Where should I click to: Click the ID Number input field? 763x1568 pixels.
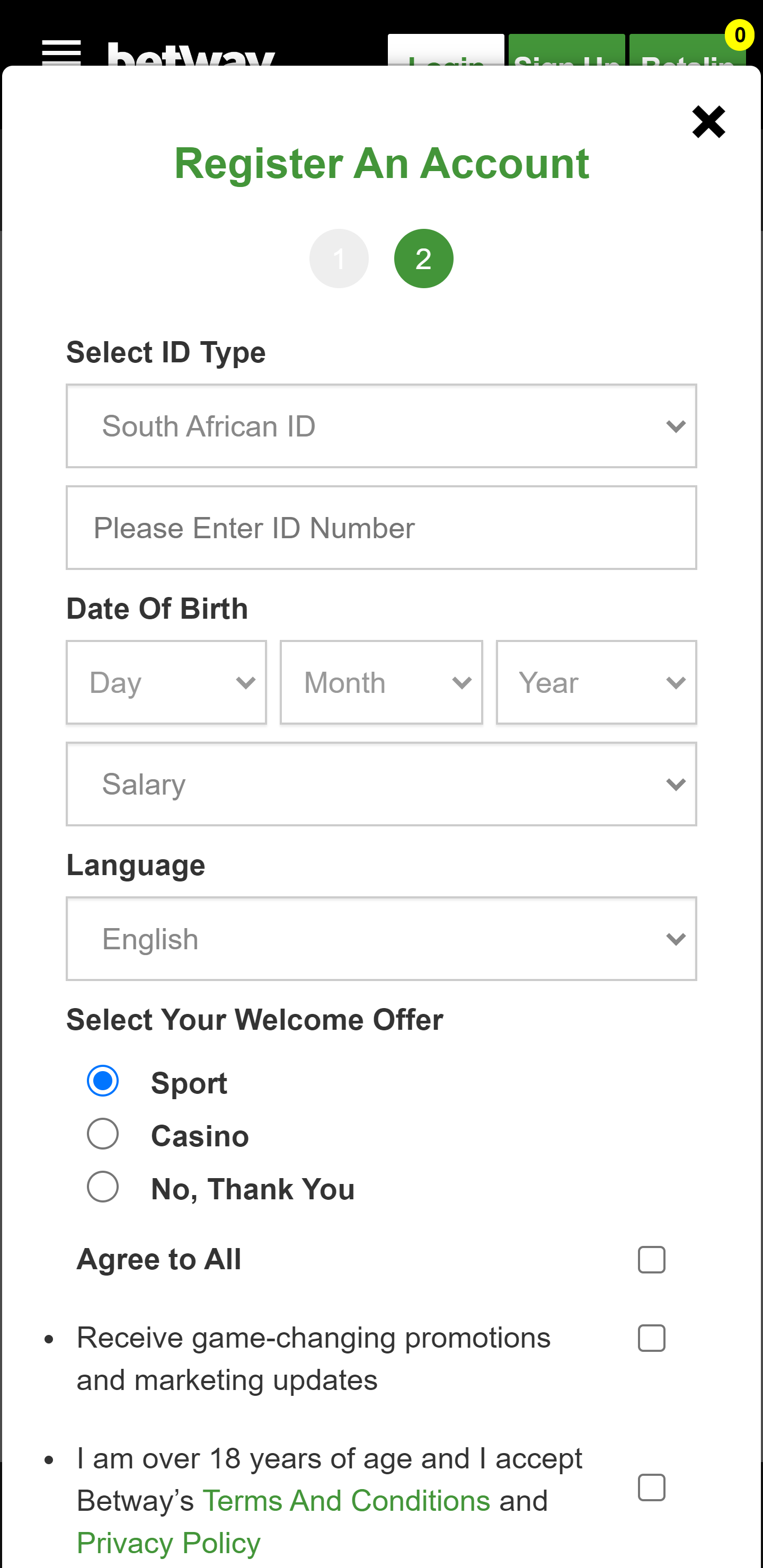click(x=380, y=527)
